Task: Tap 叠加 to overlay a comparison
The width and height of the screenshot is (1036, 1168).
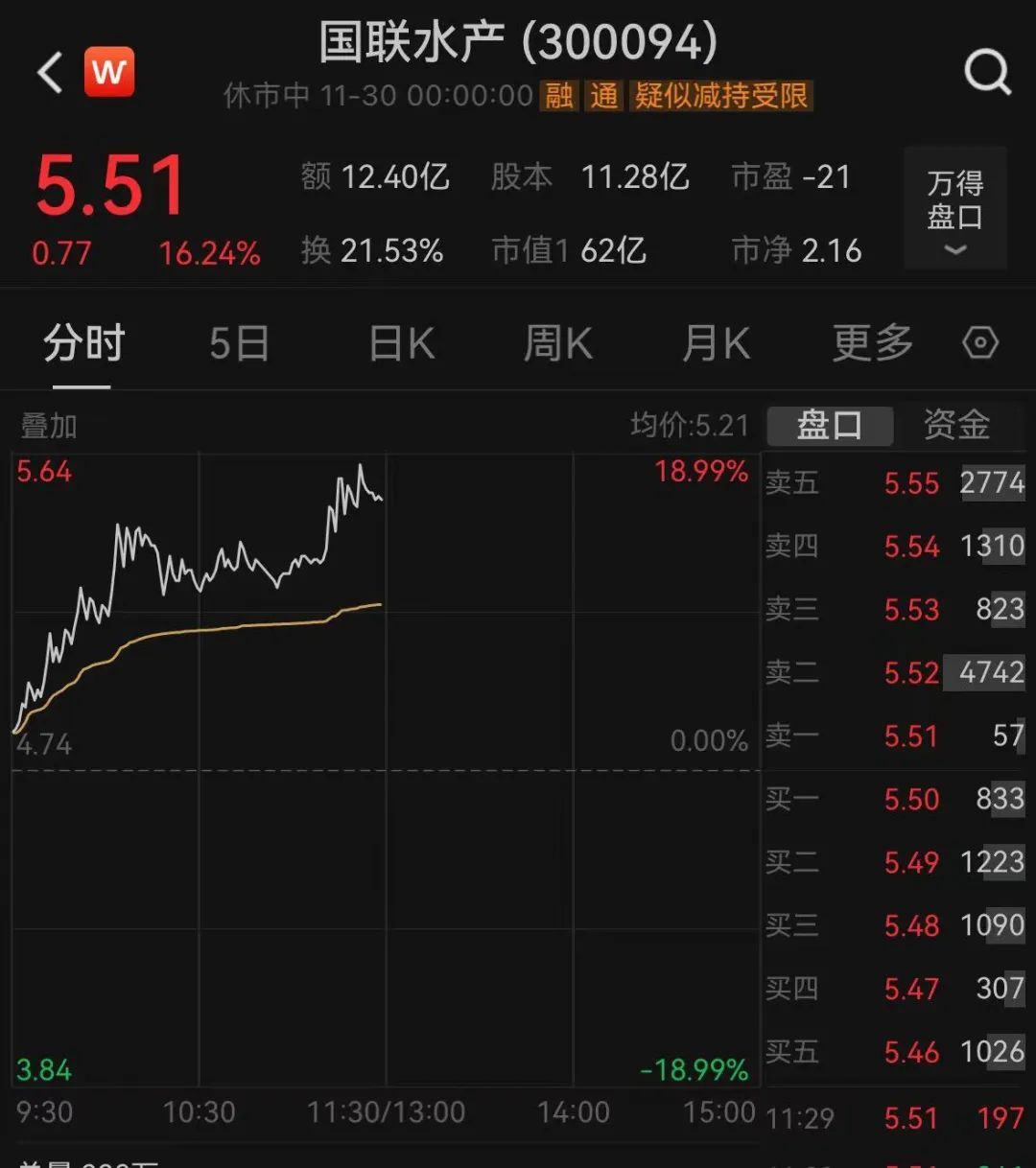Action: pyautogui.click(x=49, y=426)
